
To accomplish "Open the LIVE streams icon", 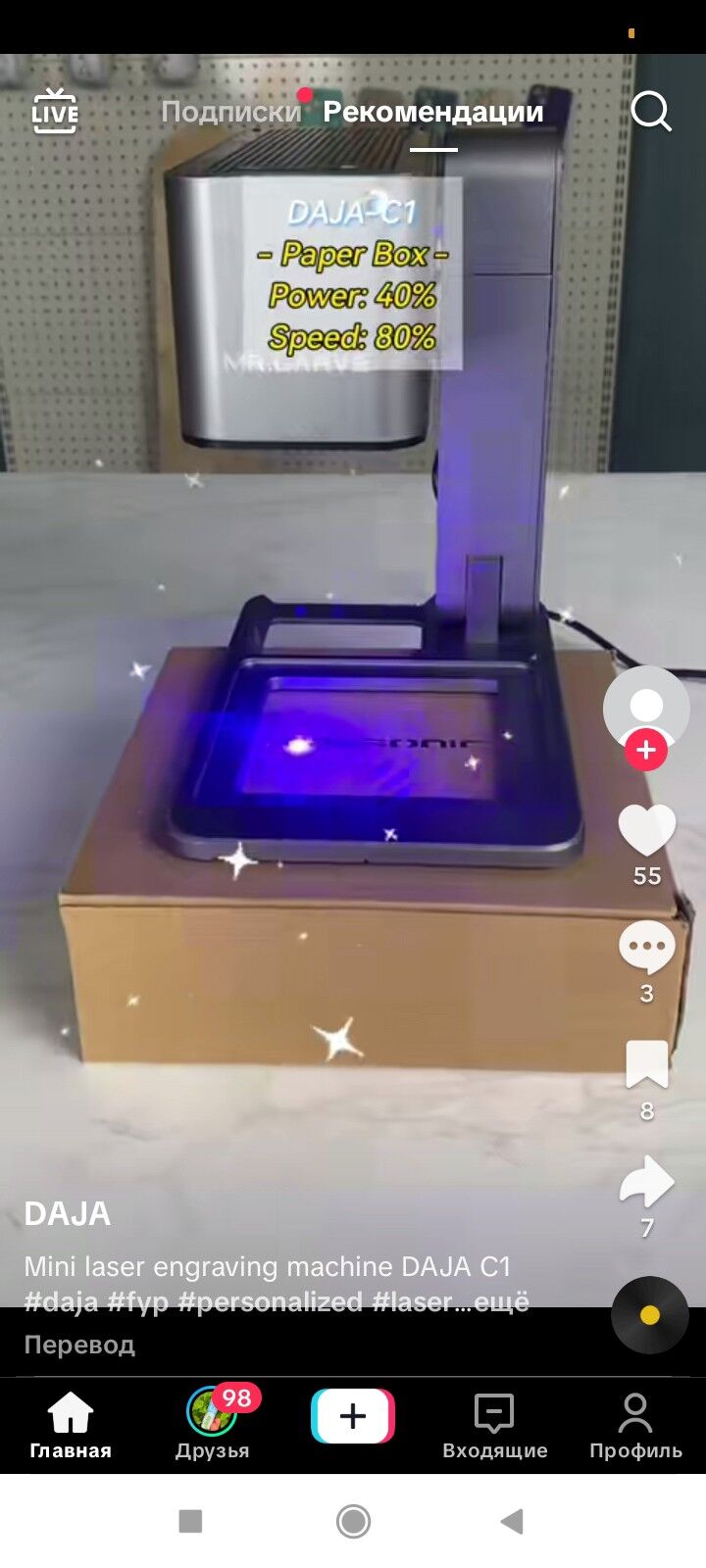I will (55, 112).
